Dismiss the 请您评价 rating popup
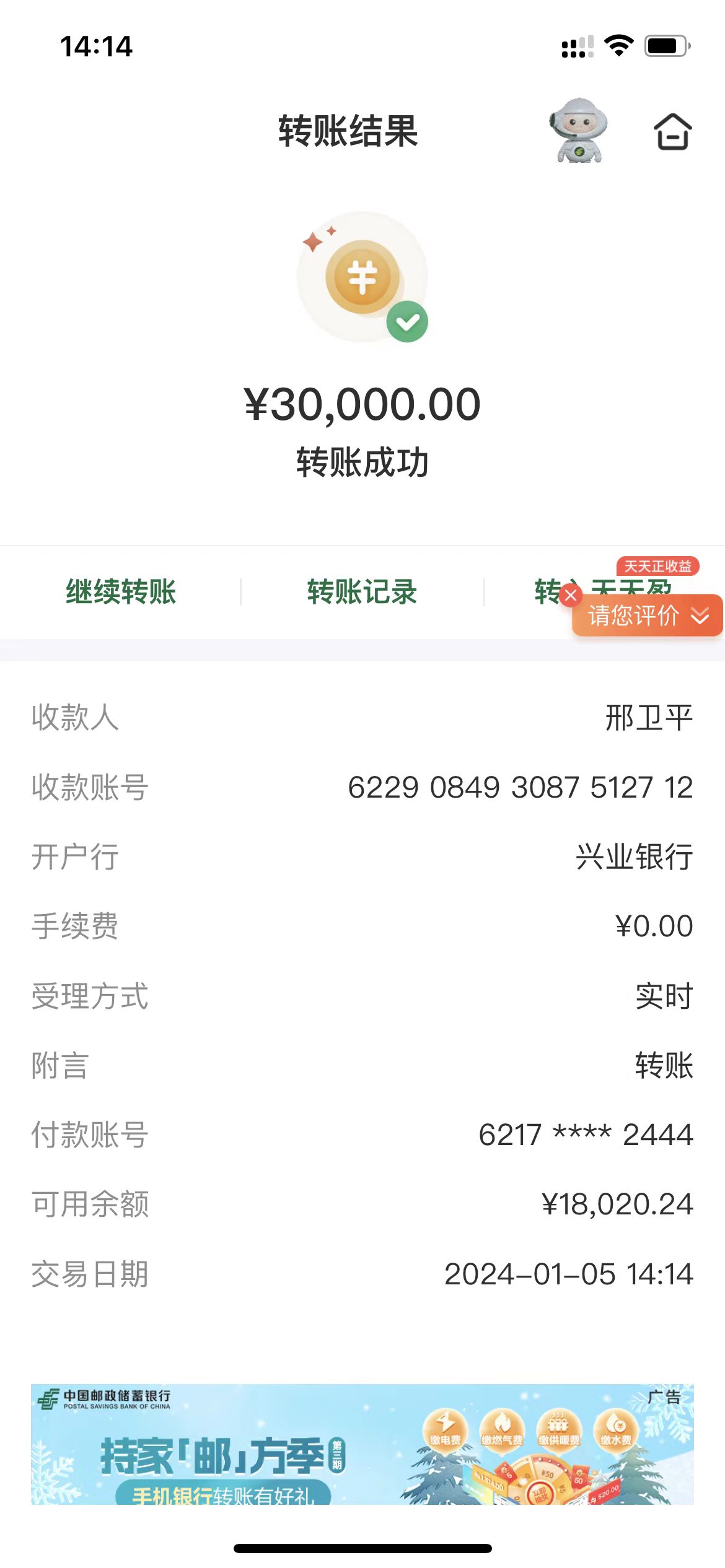725x1568 pixels. [x=571, y=596]
